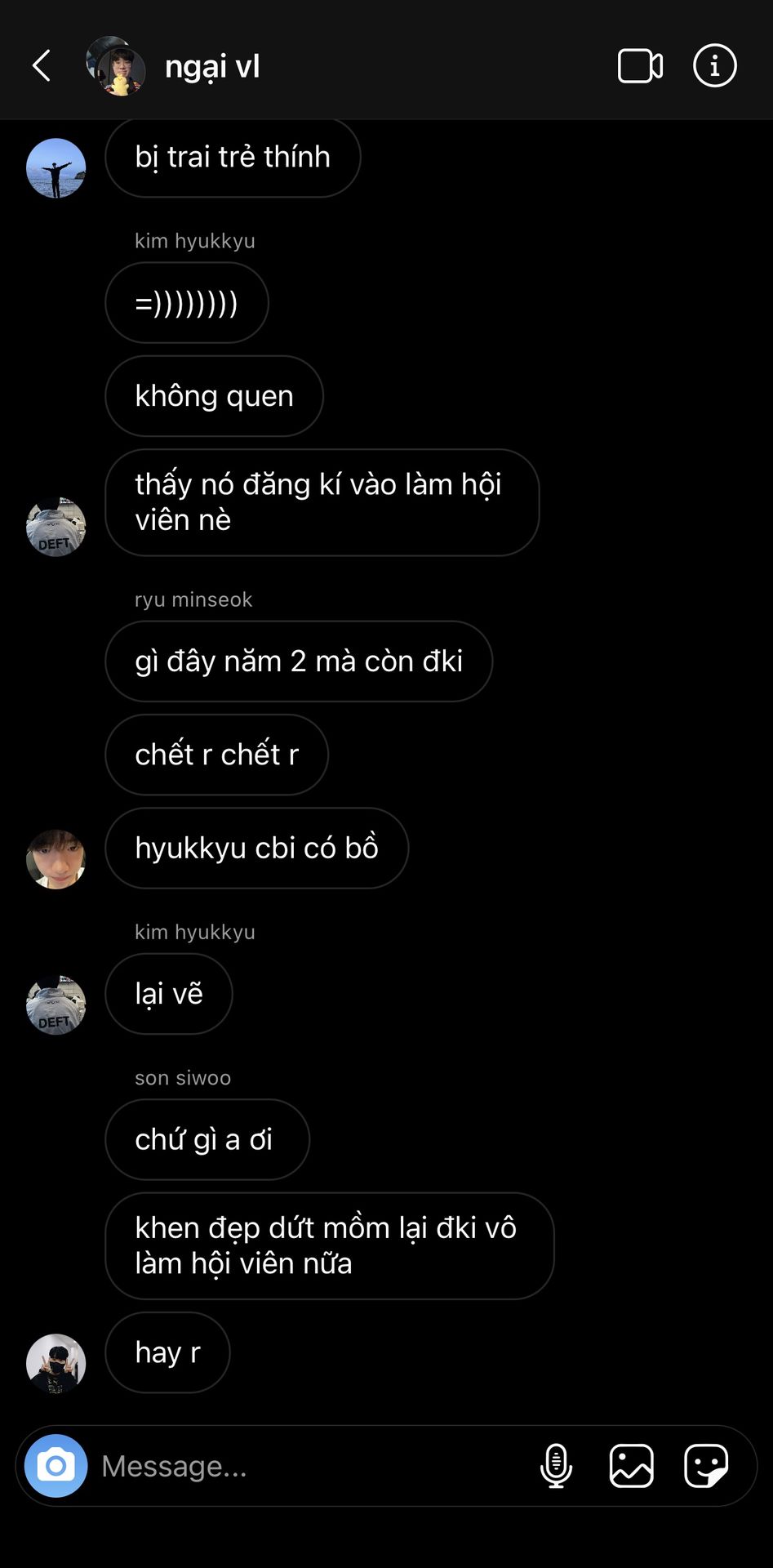Focus the Message text field
The width and height of the screenshot is (773, 1568).
(310, 1466)
